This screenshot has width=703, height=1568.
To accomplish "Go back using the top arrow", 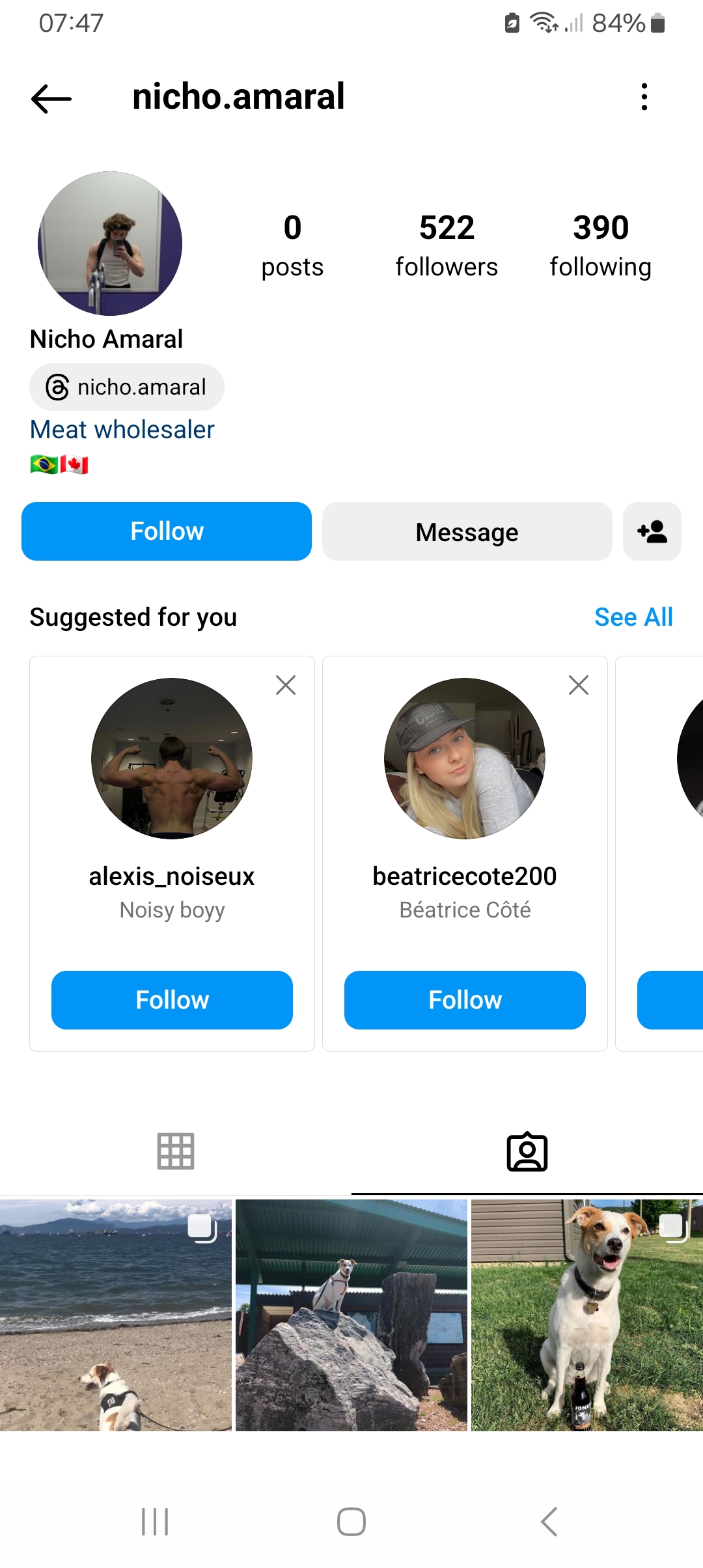I will [51, 98].
